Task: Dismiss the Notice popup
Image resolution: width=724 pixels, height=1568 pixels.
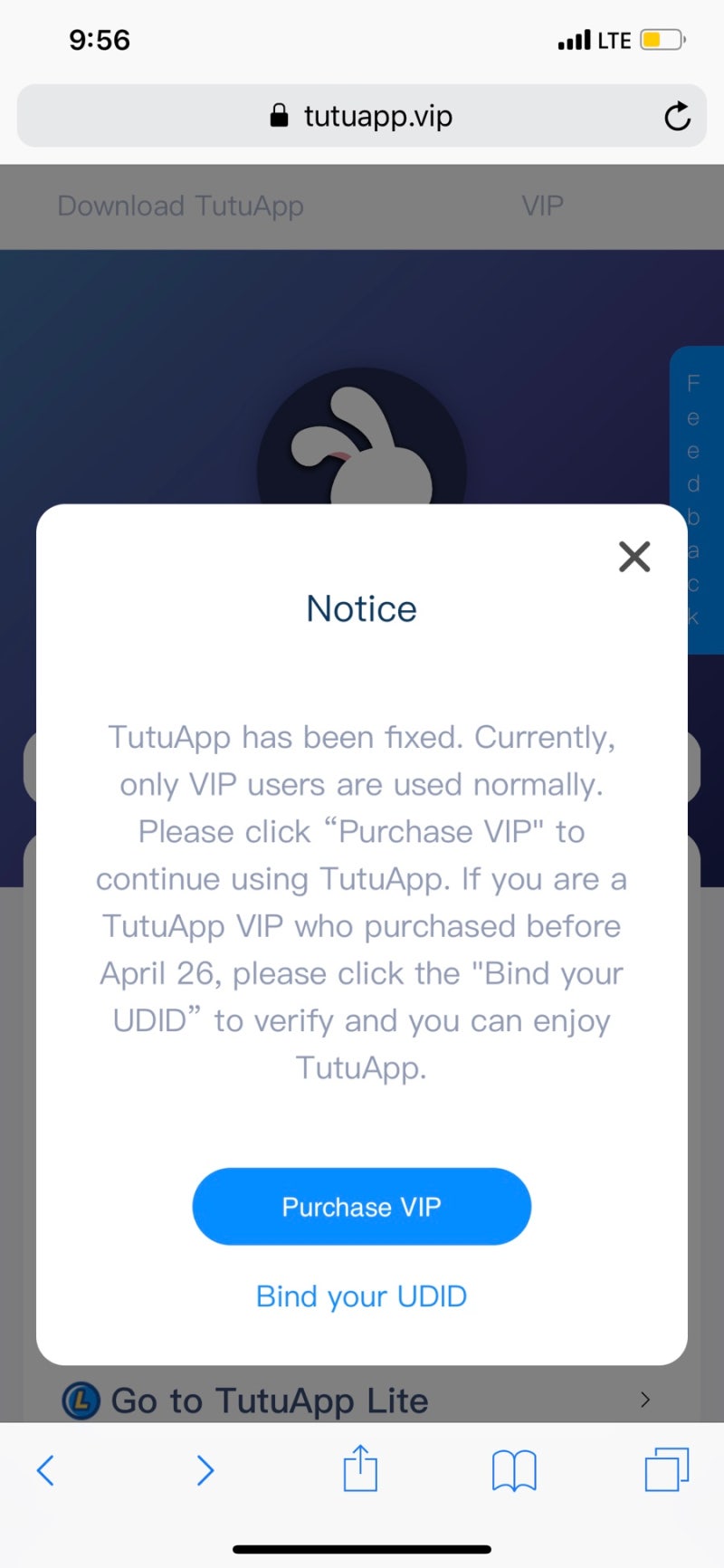Action: point(634,557)
